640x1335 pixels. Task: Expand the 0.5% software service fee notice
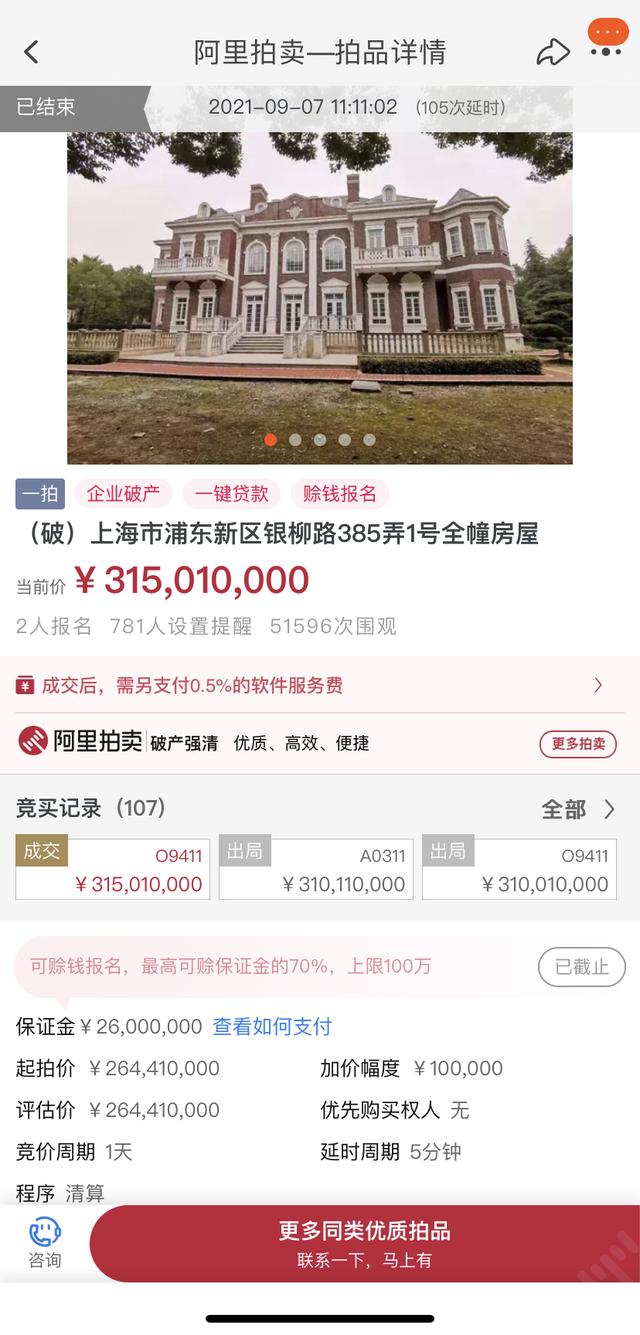click(x=598, y=685)
